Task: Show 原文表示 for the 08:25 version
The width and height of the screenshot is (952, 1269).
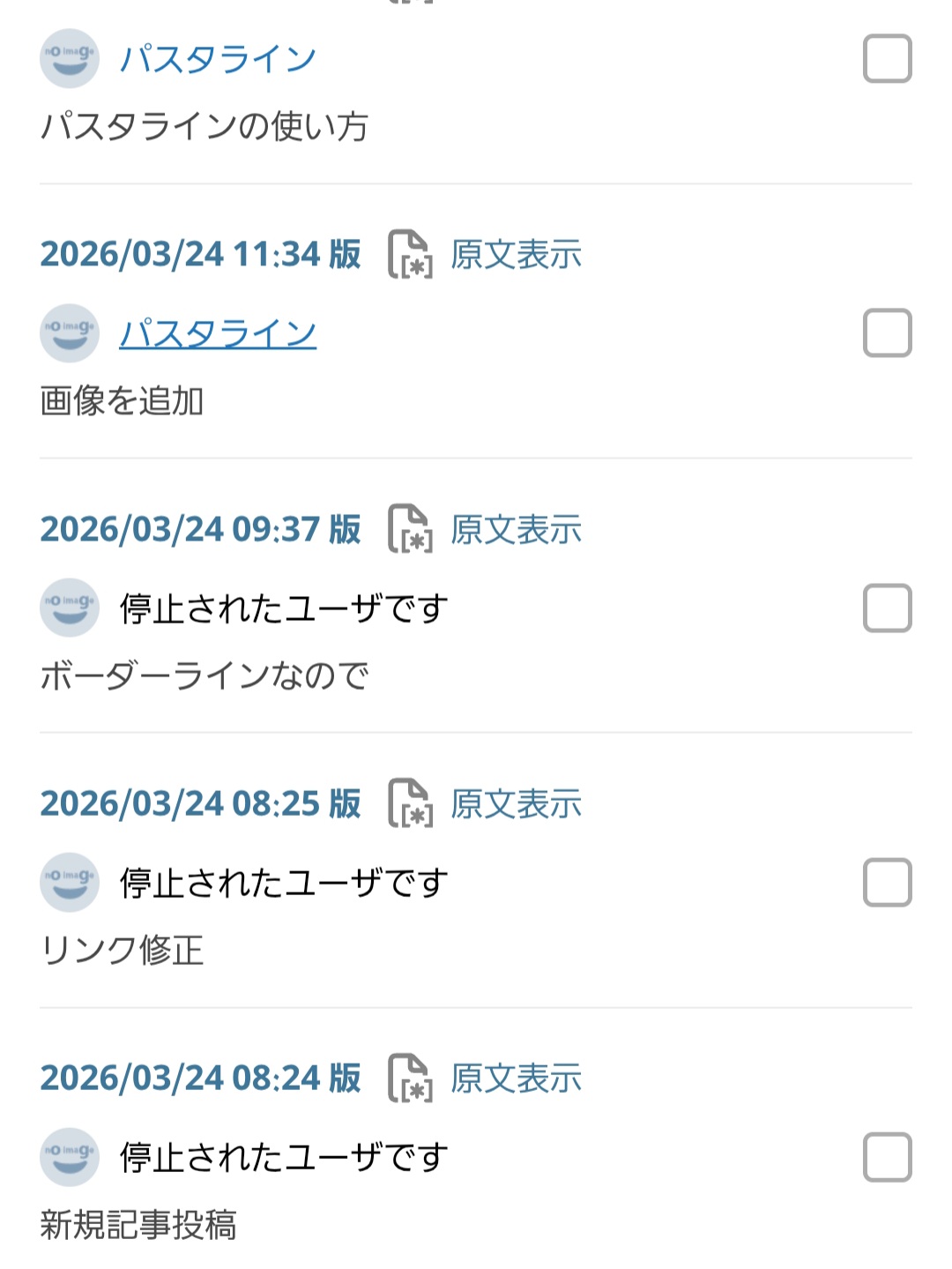Action: coord(516,803)
